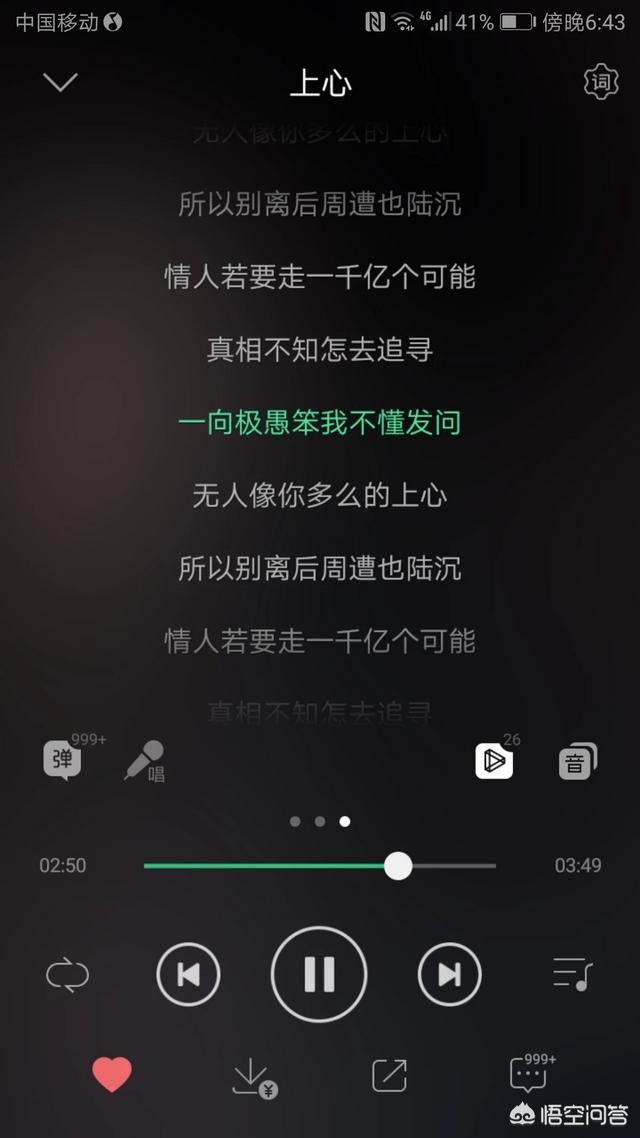Open the sound effects (音) icon
640x1138 pixels.
(x=578, y=762)
